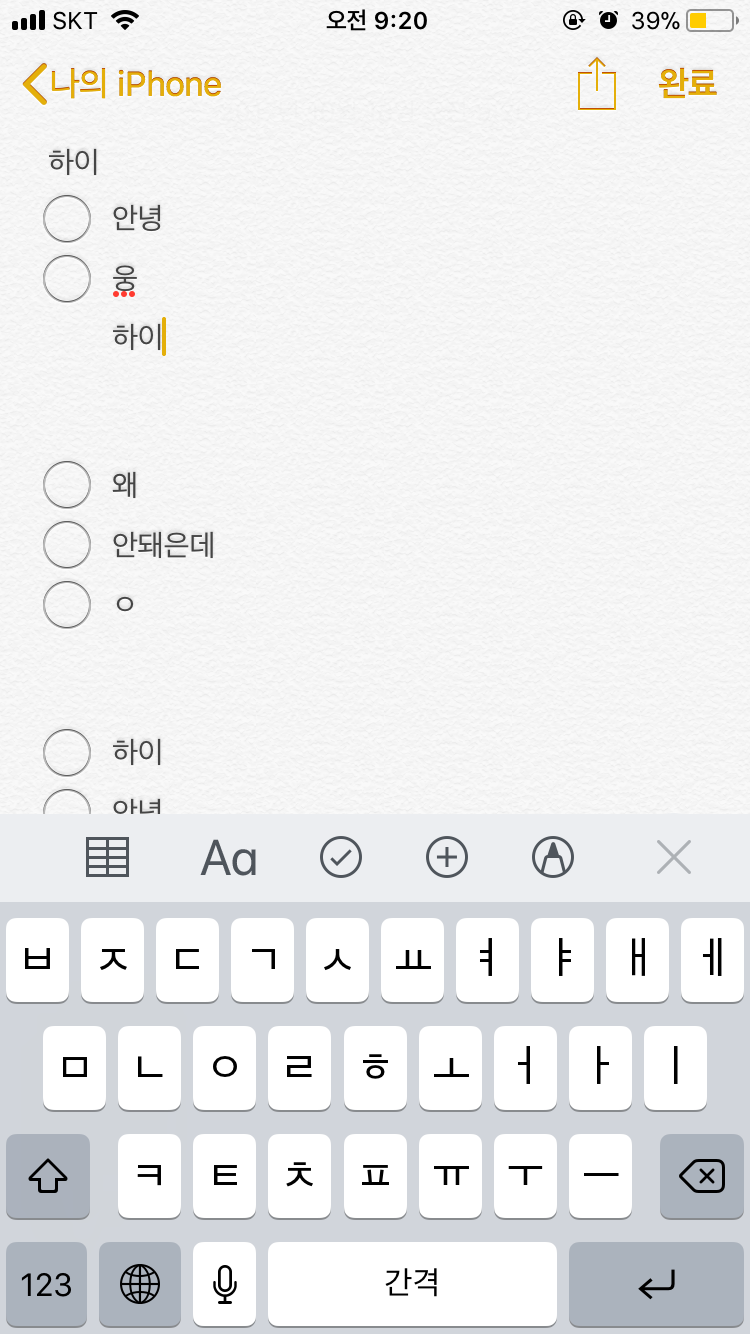Delete a character with the backspace key

pyautogui.click(x=702, y=1176)
